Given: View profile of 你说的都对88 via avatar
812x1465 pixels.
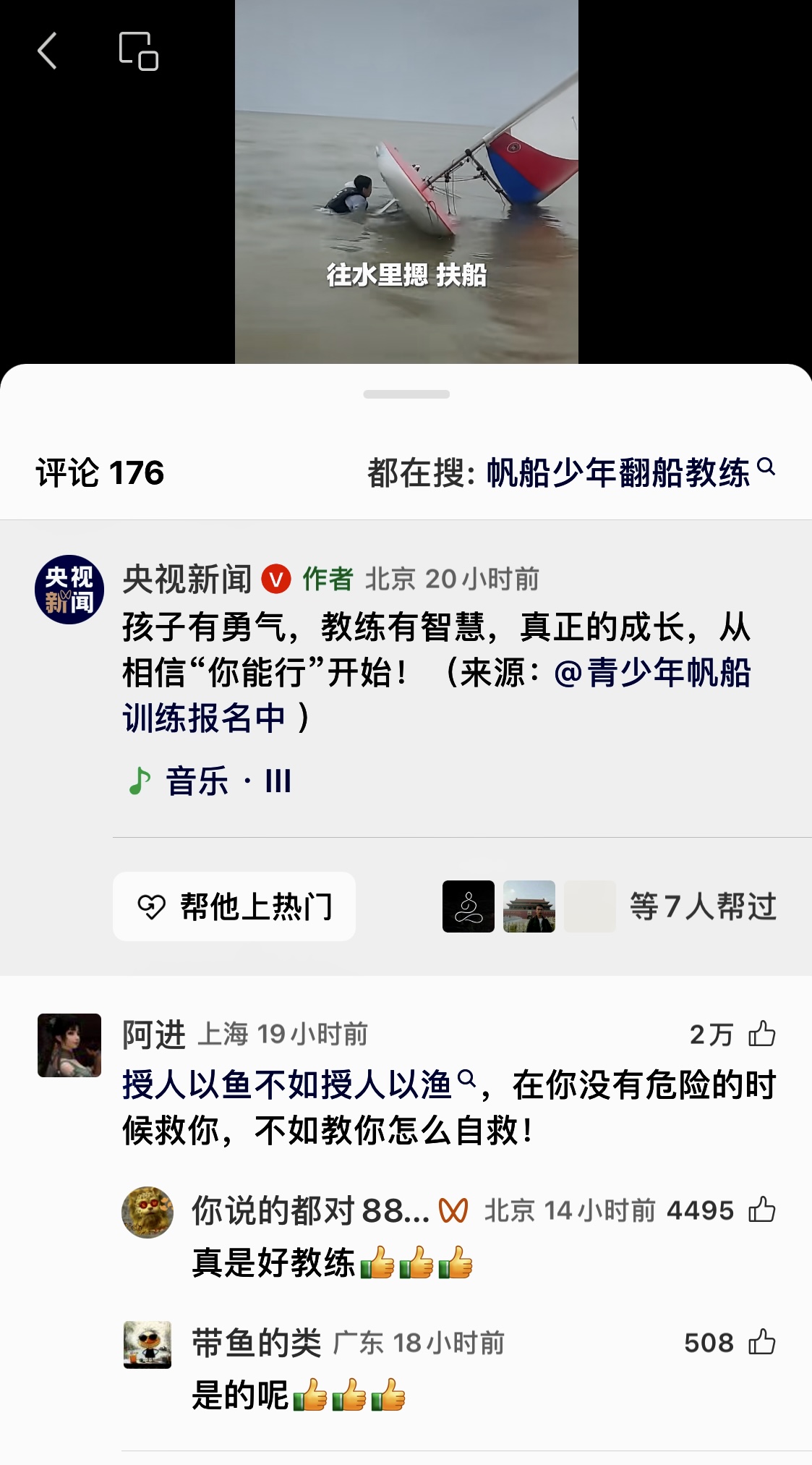Looking at the screenshot, I should 148,1213.
